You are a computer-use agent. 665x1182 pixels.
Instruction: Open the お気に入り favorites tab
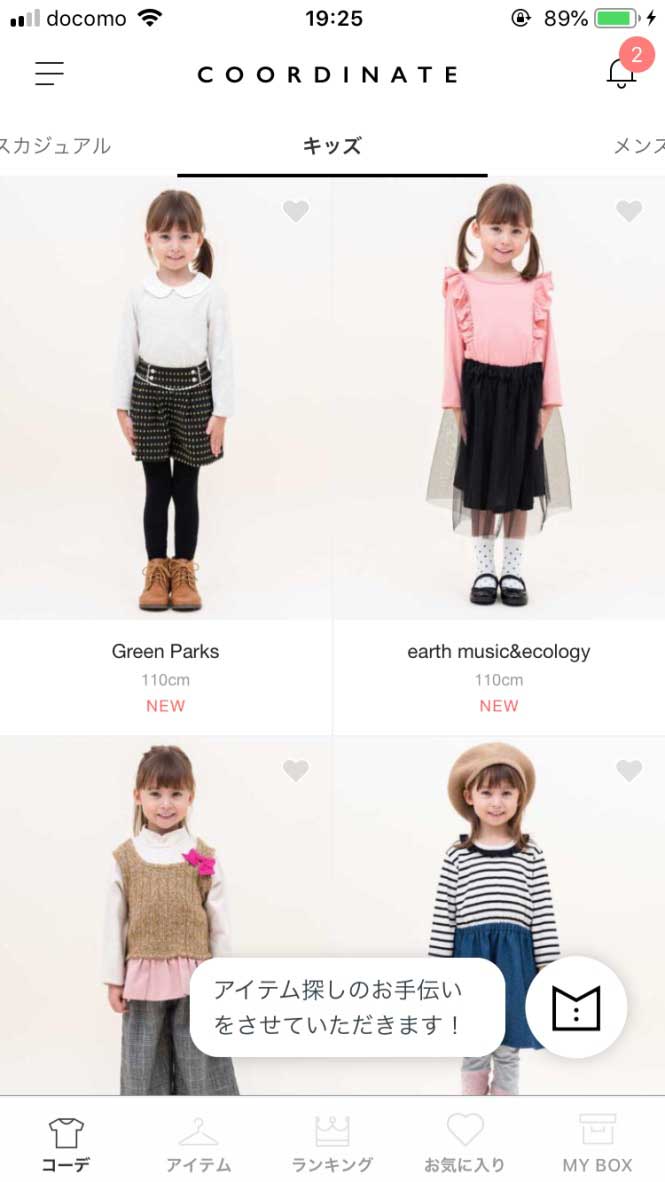click(465, 1143)
